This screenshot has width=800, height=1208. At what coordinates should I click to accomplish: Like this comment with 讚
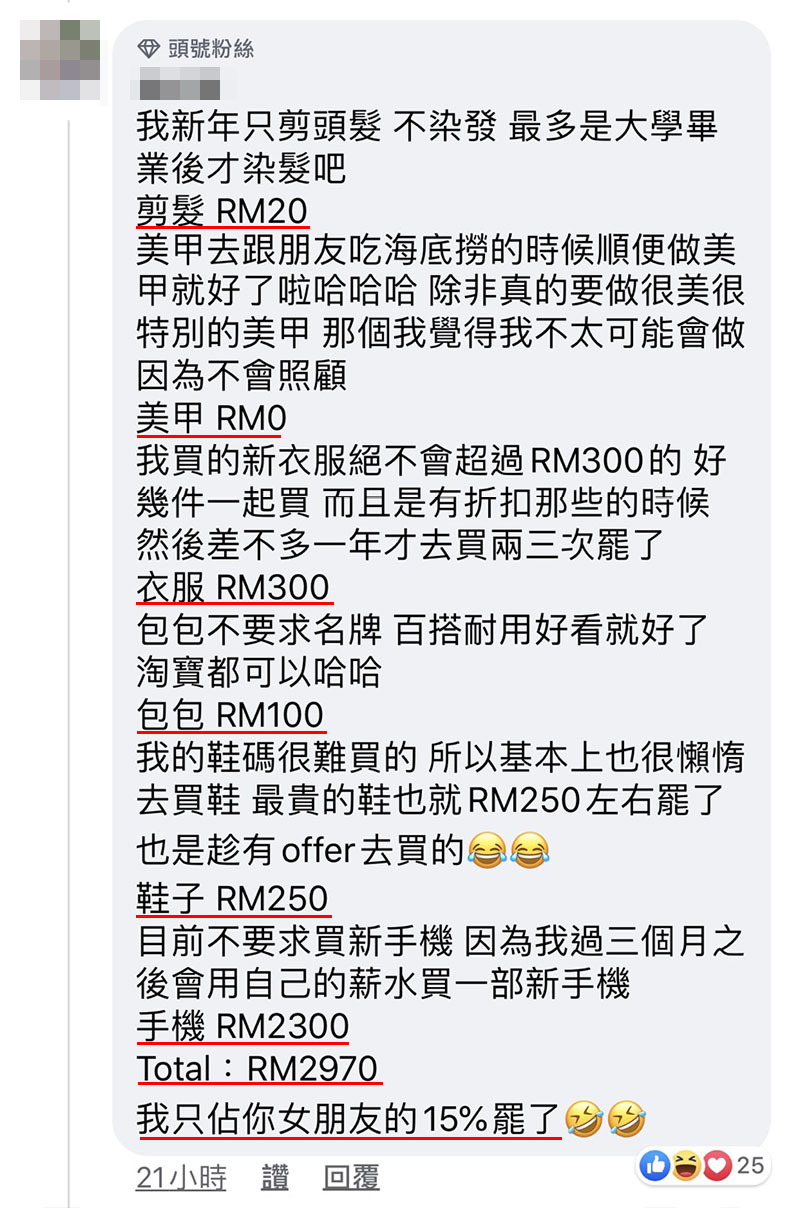coord(275,1178)
